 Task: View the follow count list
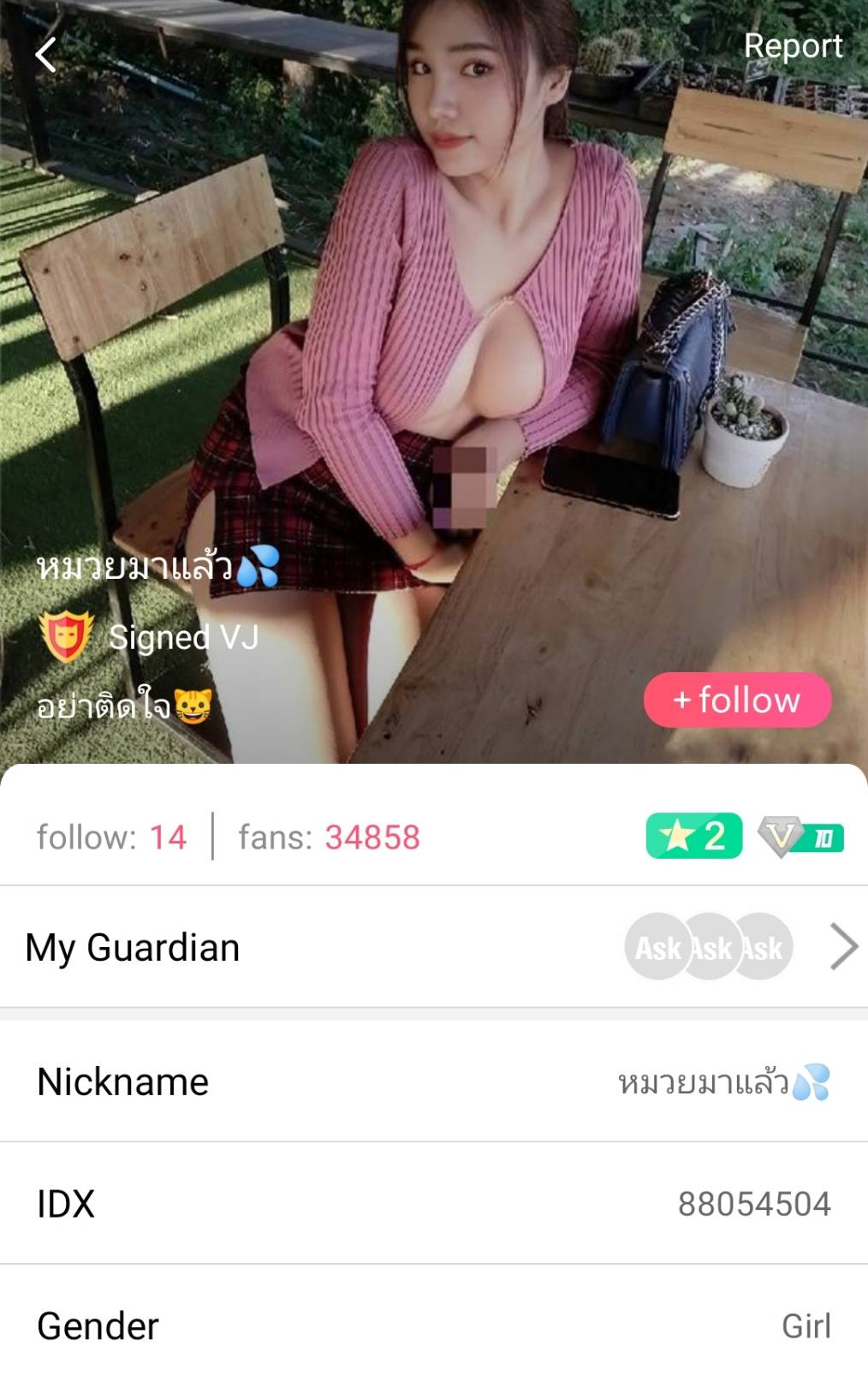[x=111, y=837]
